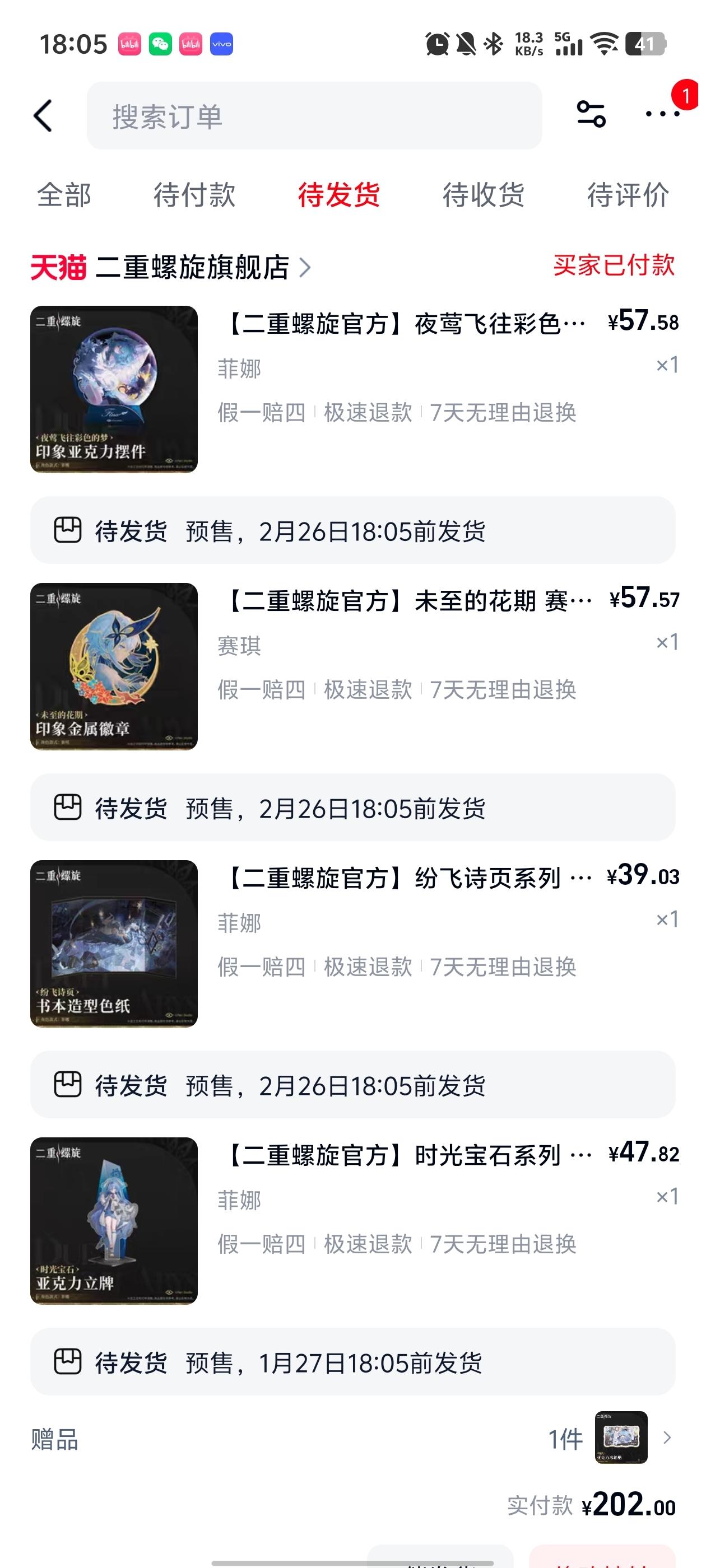Switch to the 待付款 tab
This screenshot has height=1568, width=706.
pyautogui.click(x=194, y=195)
